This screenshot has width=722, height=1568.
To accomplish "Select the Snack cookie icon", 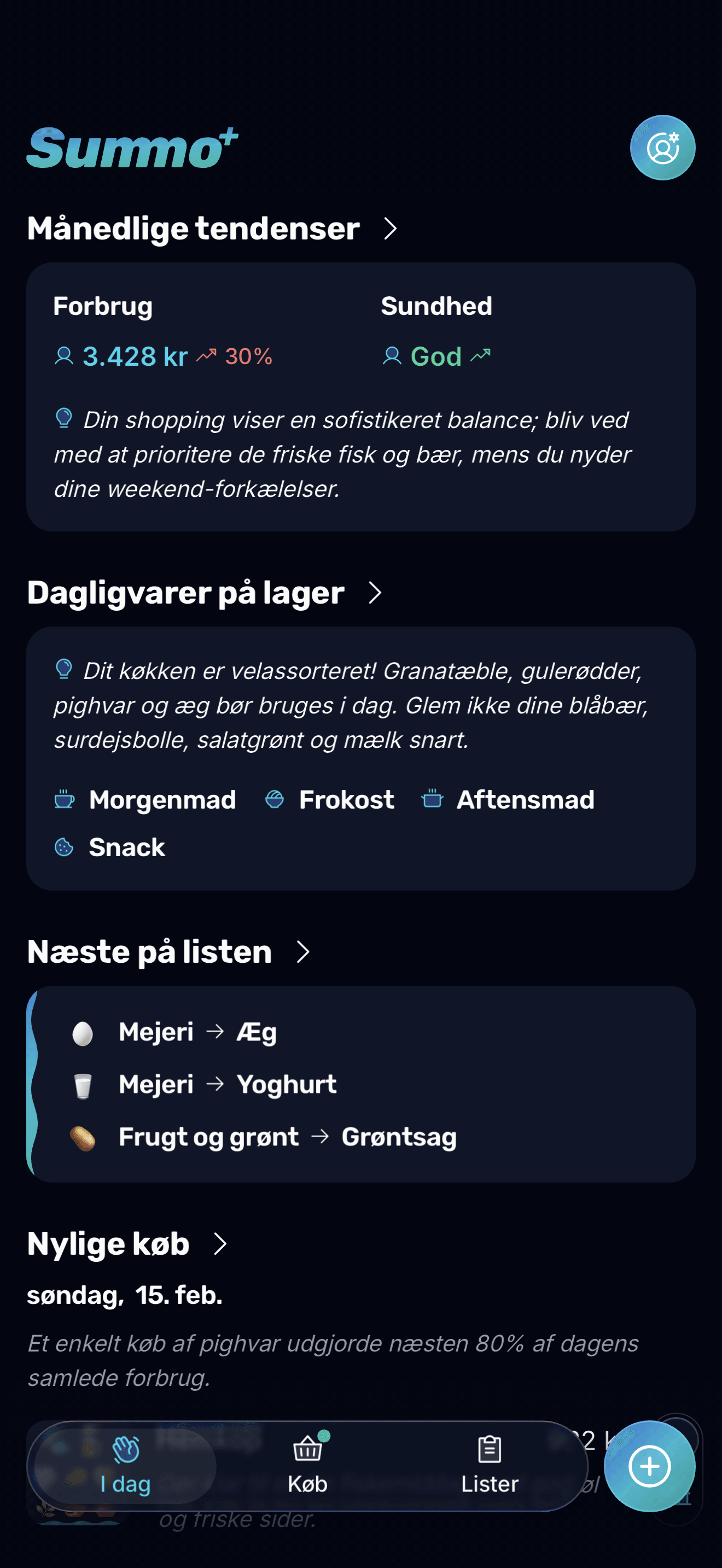I will [64, 847].
